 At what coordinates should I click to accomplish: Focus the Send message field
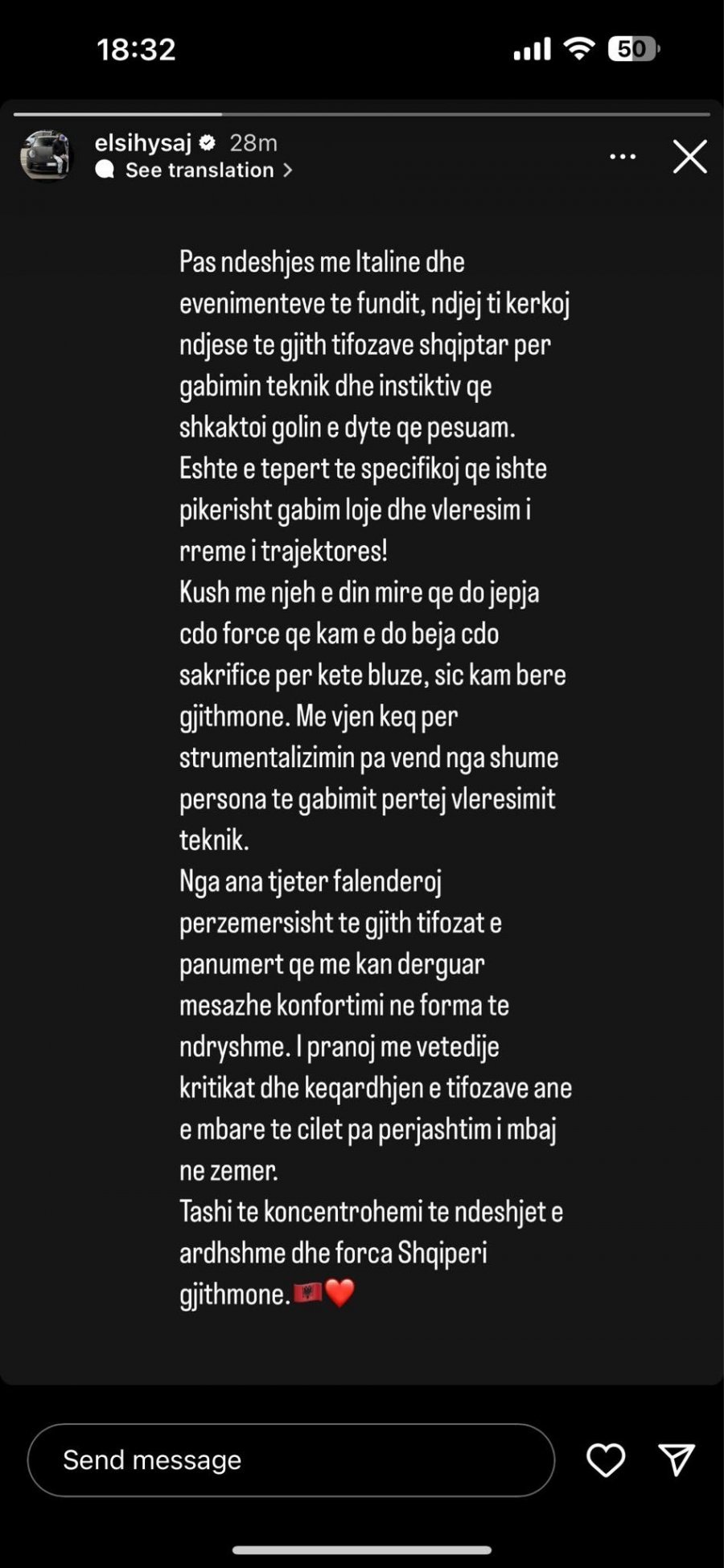[290, 1459]
